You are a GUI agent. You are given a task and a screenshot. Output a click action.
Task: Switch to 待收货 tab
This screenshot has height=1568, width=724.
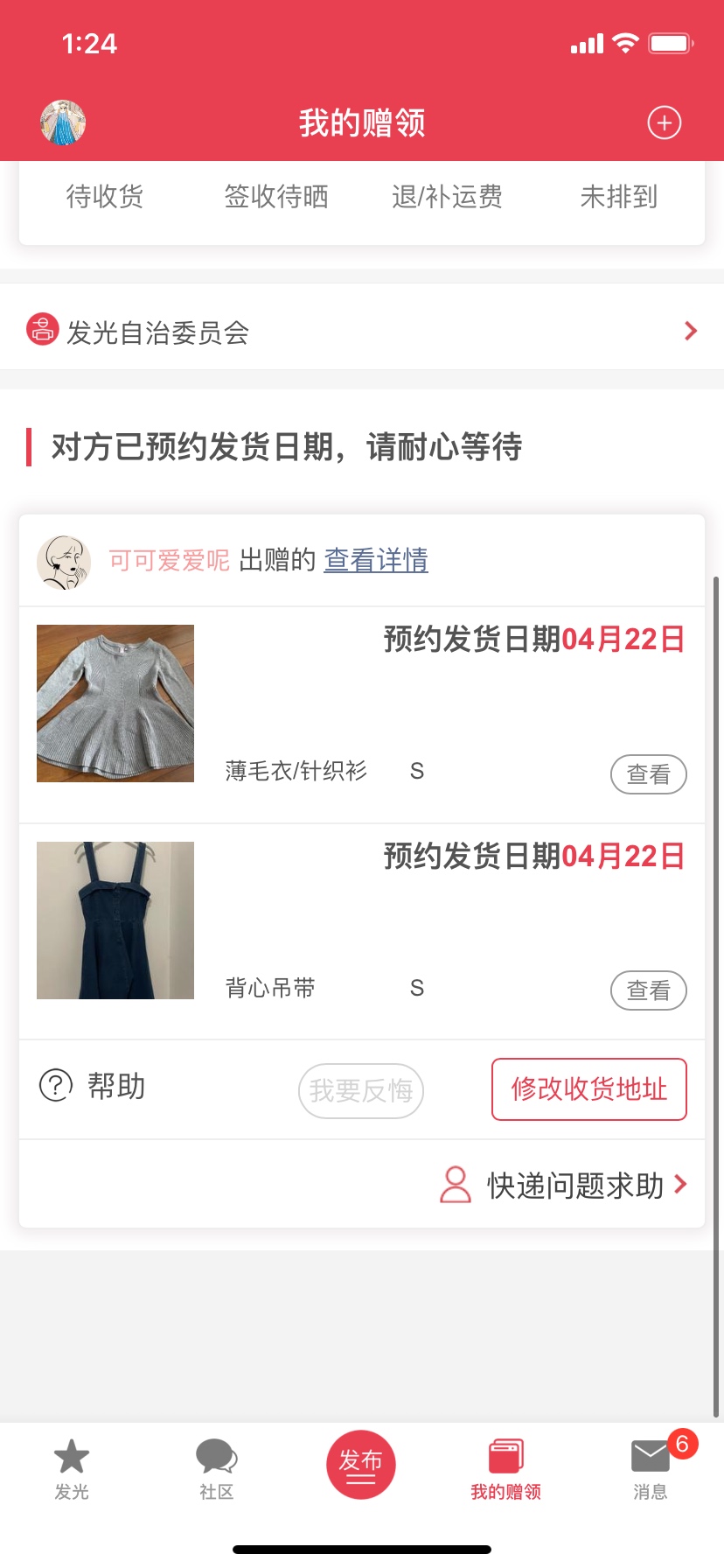tap(105, 197)
